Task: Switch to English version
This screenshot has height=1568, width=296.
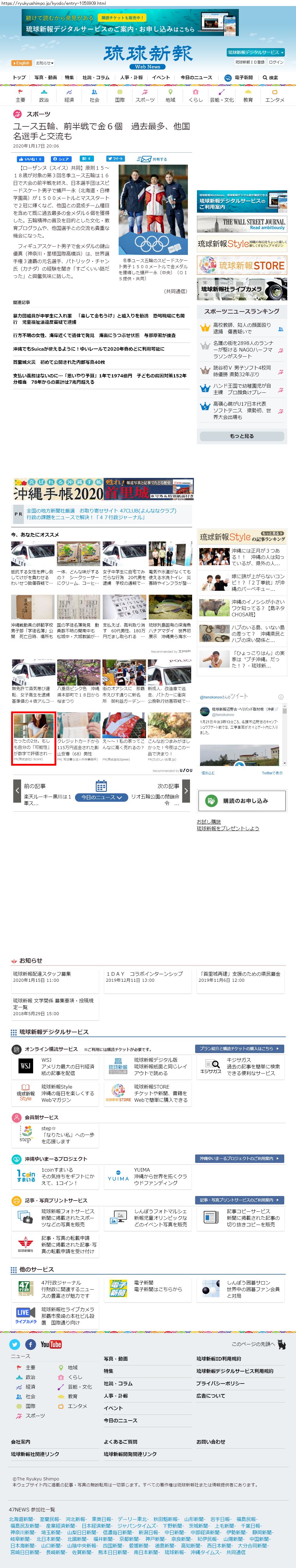Action: [x=21, y=63]
